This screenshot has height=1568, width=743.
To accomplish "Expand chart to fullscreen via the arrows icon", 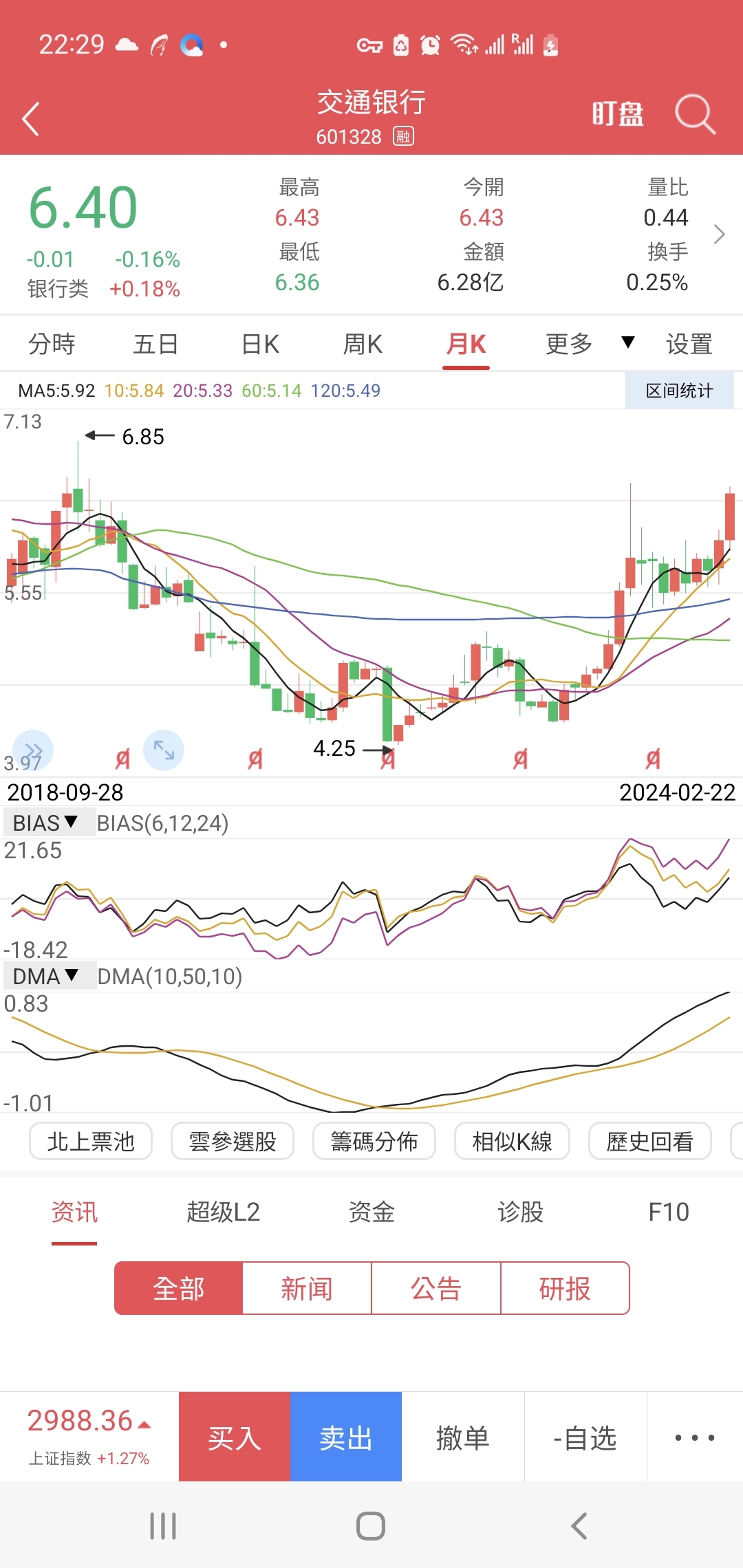I will pyautogui.click(x=164, y=750).
